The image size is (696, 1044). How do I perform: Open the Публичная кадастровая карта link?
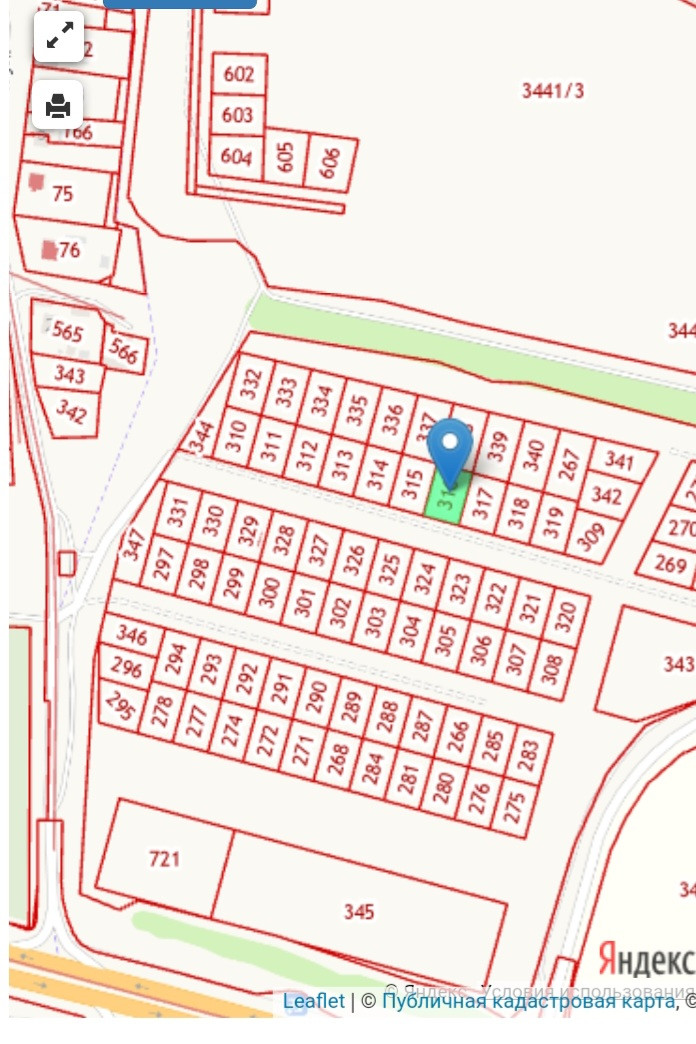click(529, 1001)
